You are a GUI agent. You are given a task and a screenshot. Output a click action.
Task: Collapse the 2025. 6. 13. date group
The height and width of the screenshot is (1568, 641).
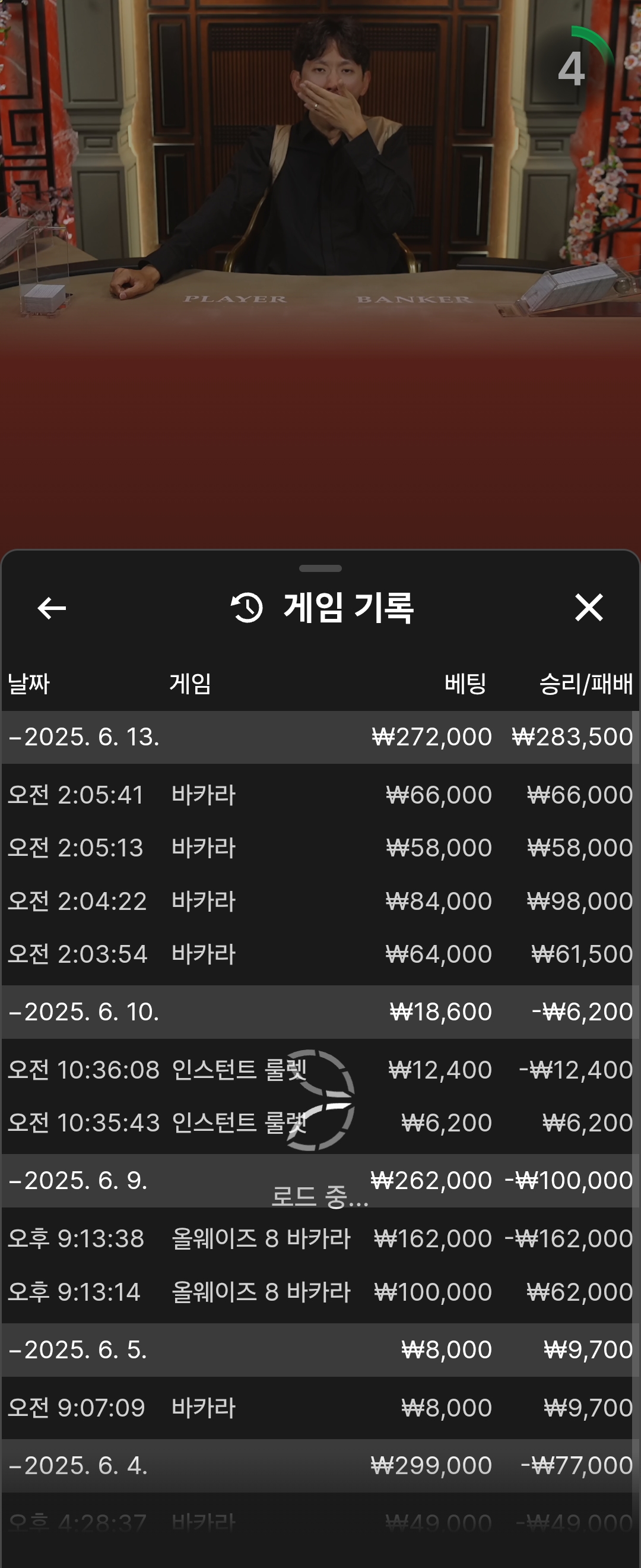click(x=85, y=737)
